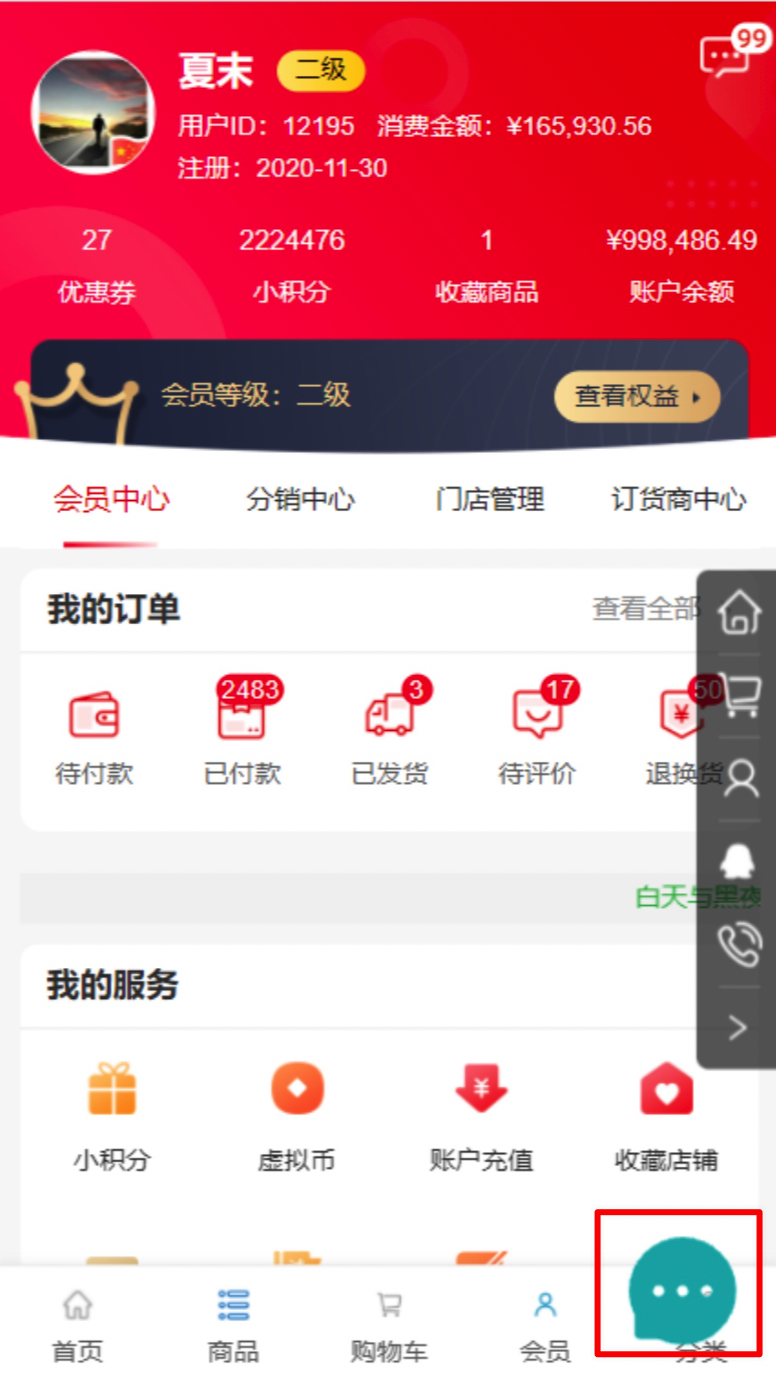Tap the phone call icon in side toolbar
776x1376 pixels.
coord(740,944)
